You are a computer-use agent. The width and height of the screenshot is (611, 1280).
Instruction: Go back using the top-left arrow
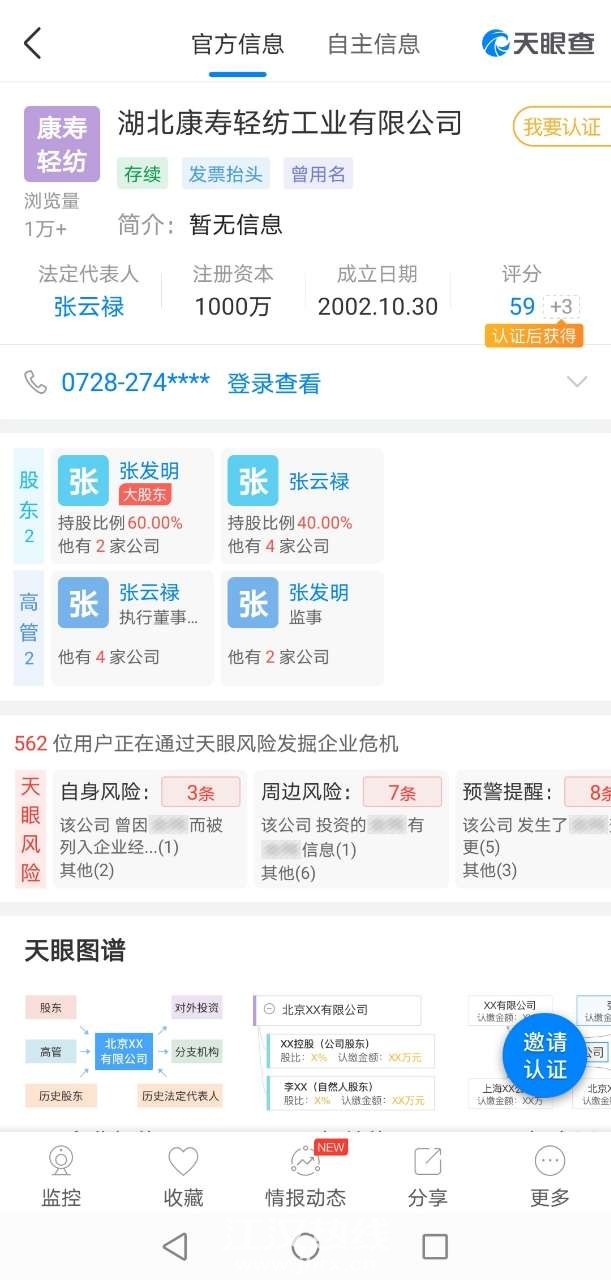tap(32, 43)
